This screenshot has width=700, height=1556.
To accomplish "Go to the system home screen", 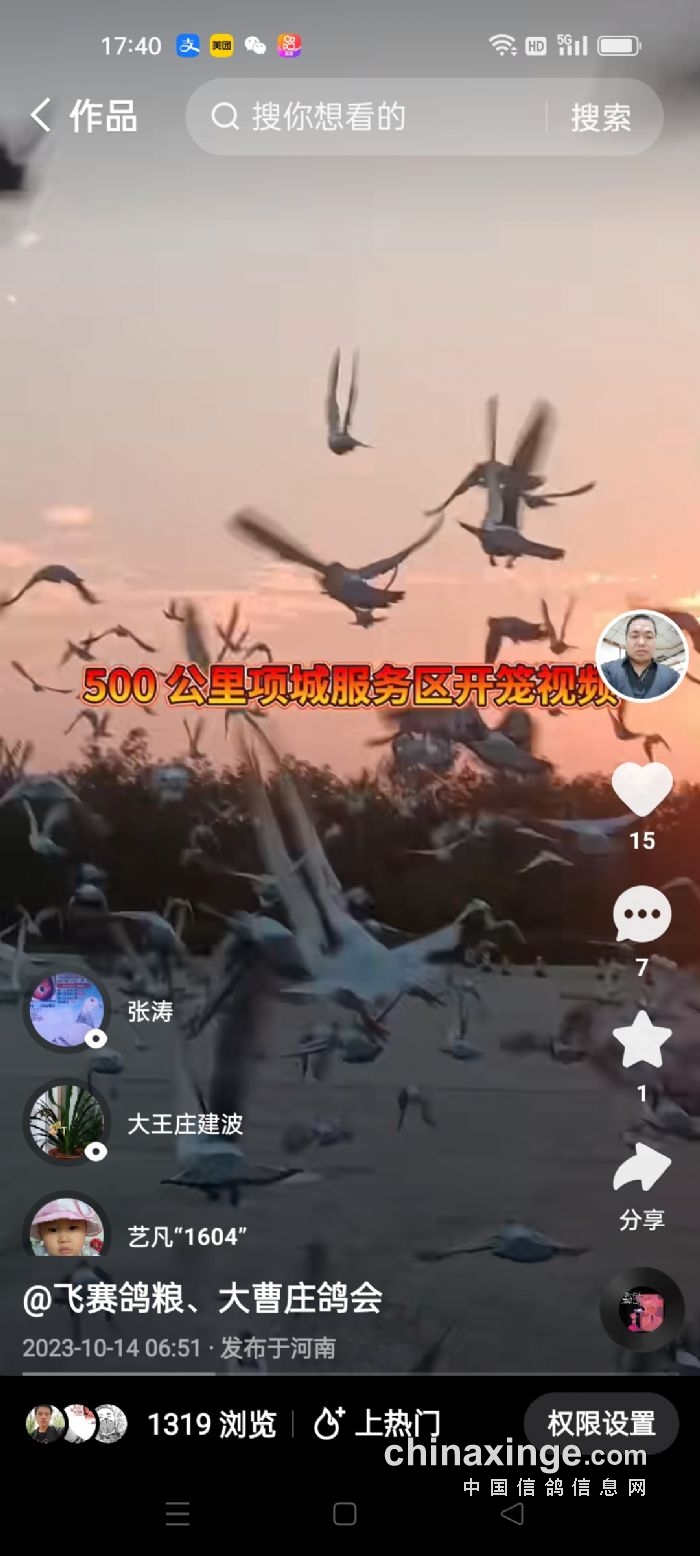I will coord(345,1513).
